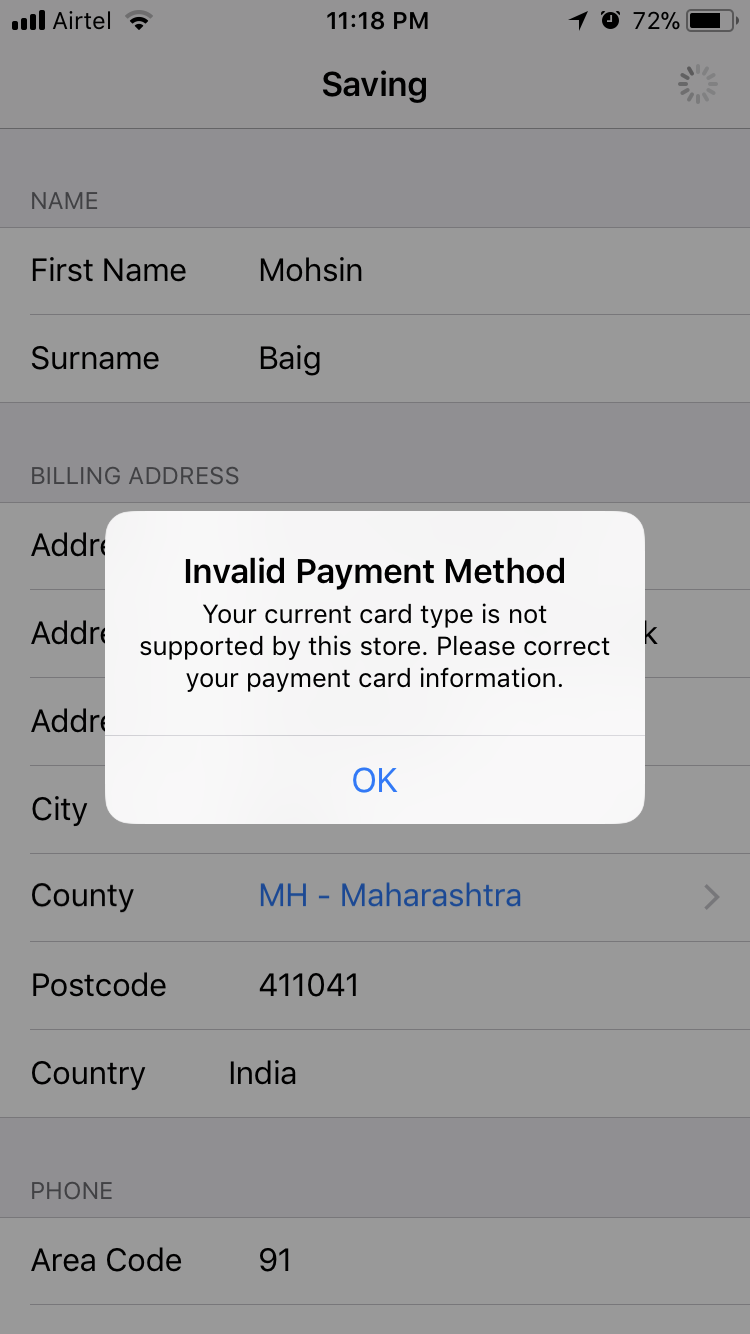Tap the battery icon showing 72%
The height and width of the screenshot is (1334, 750).
click(x=711, y=18)
